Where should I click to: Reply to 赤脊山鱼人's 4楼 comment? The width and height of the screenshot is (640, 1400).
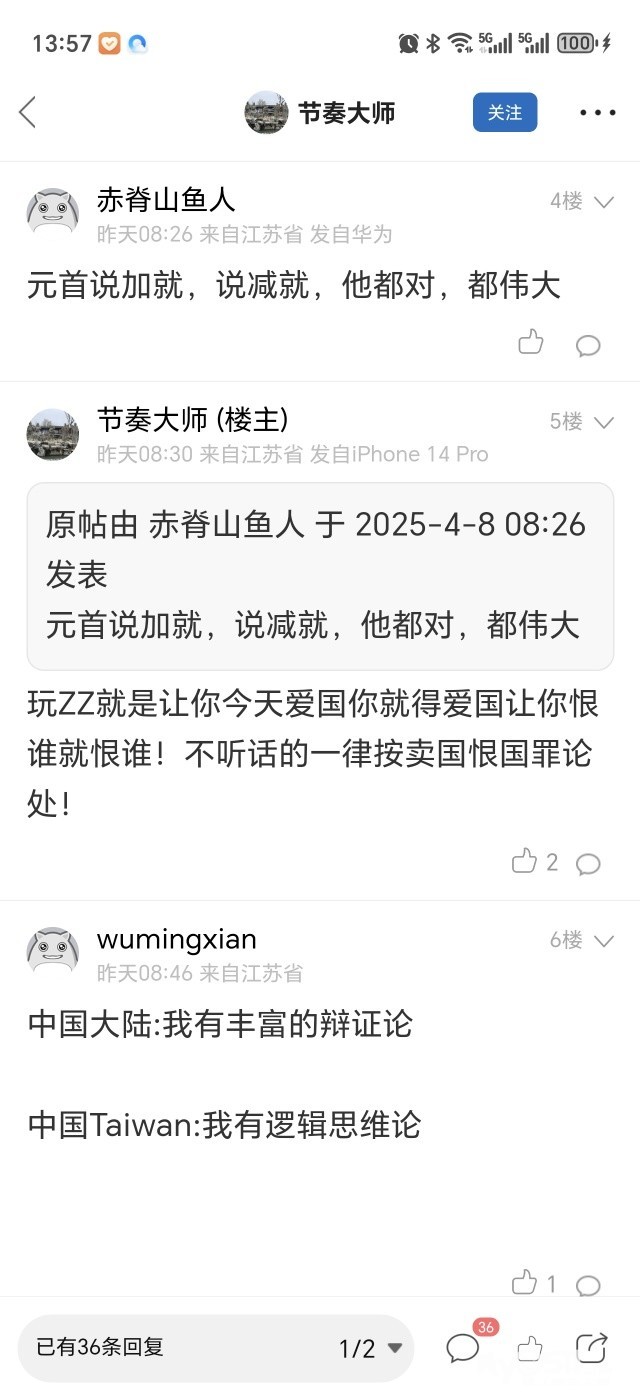pos(588,345)
